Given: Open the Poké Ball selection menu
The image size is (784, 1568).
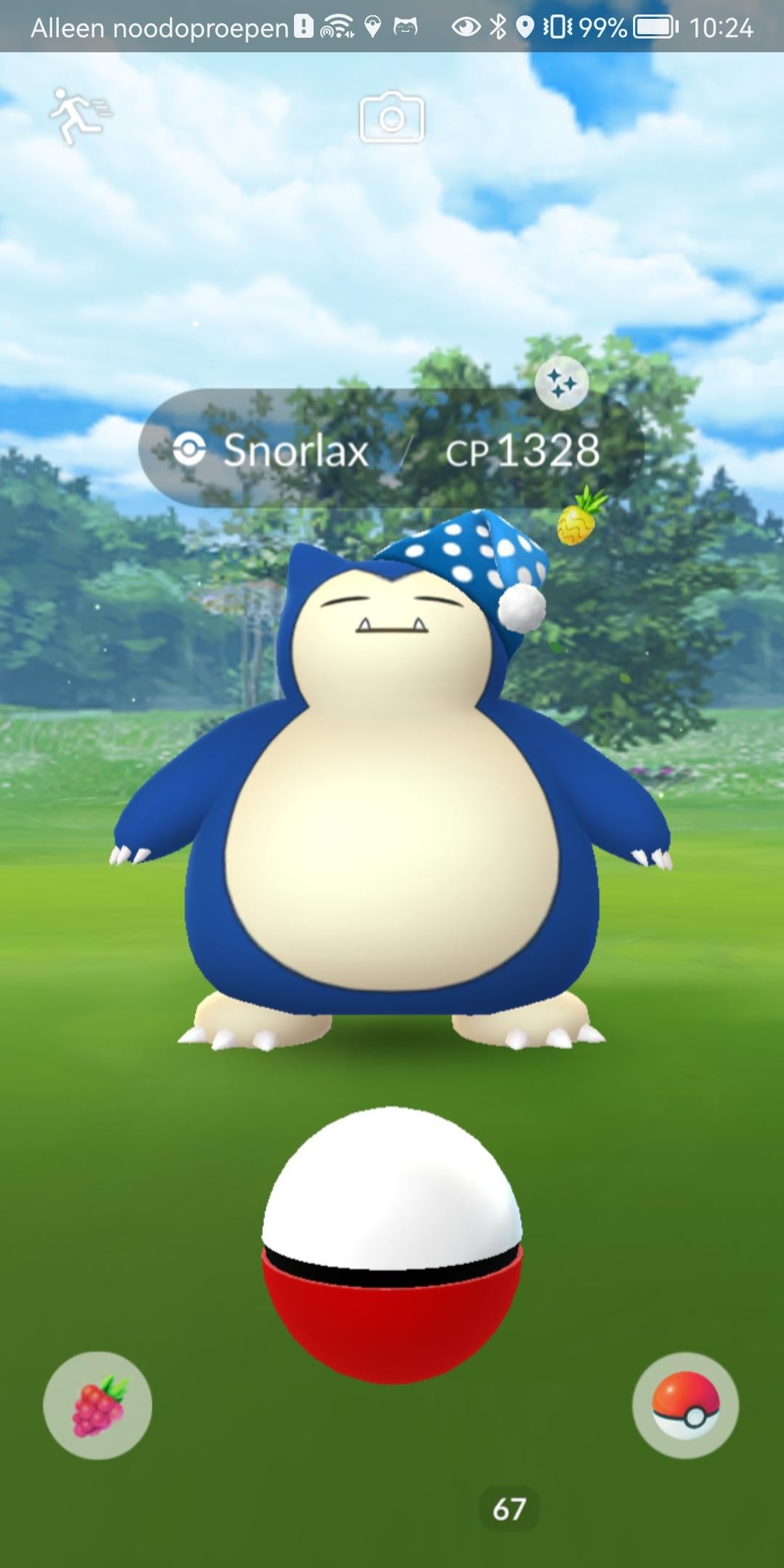Looking at the screenshot, I should click(685, 1405).
